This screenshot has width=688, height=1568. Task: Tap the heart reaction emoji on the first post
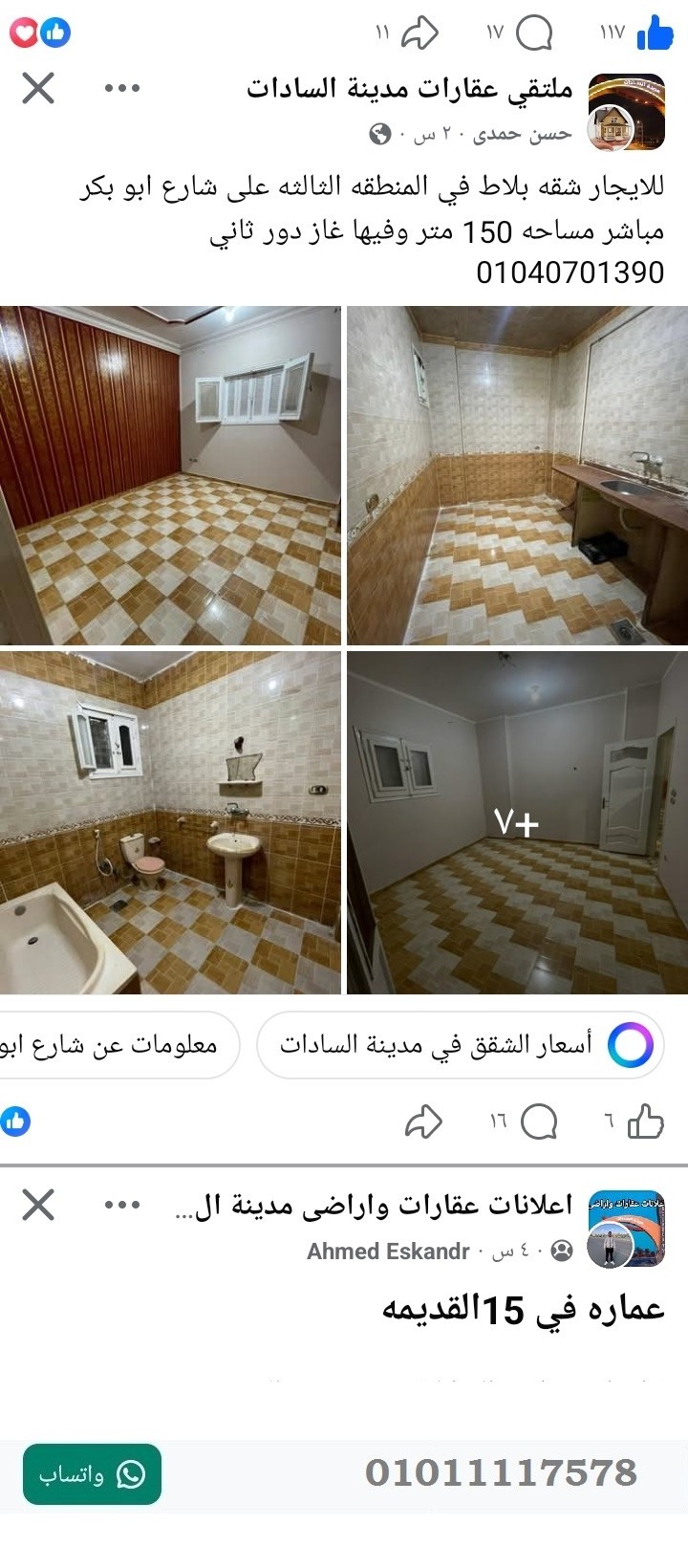[x=24, y=32]
